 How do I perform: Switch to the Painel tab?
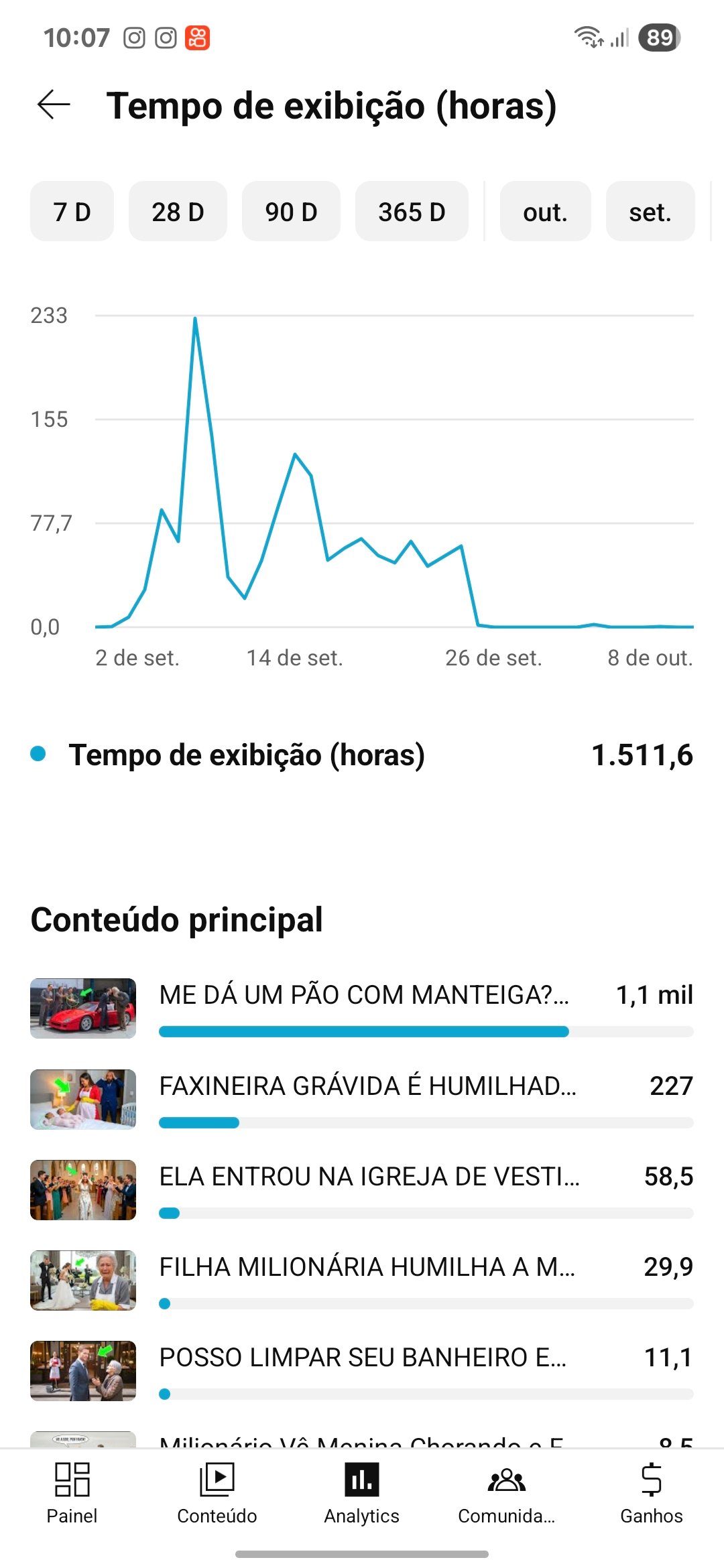click(x=72, y=1492)
